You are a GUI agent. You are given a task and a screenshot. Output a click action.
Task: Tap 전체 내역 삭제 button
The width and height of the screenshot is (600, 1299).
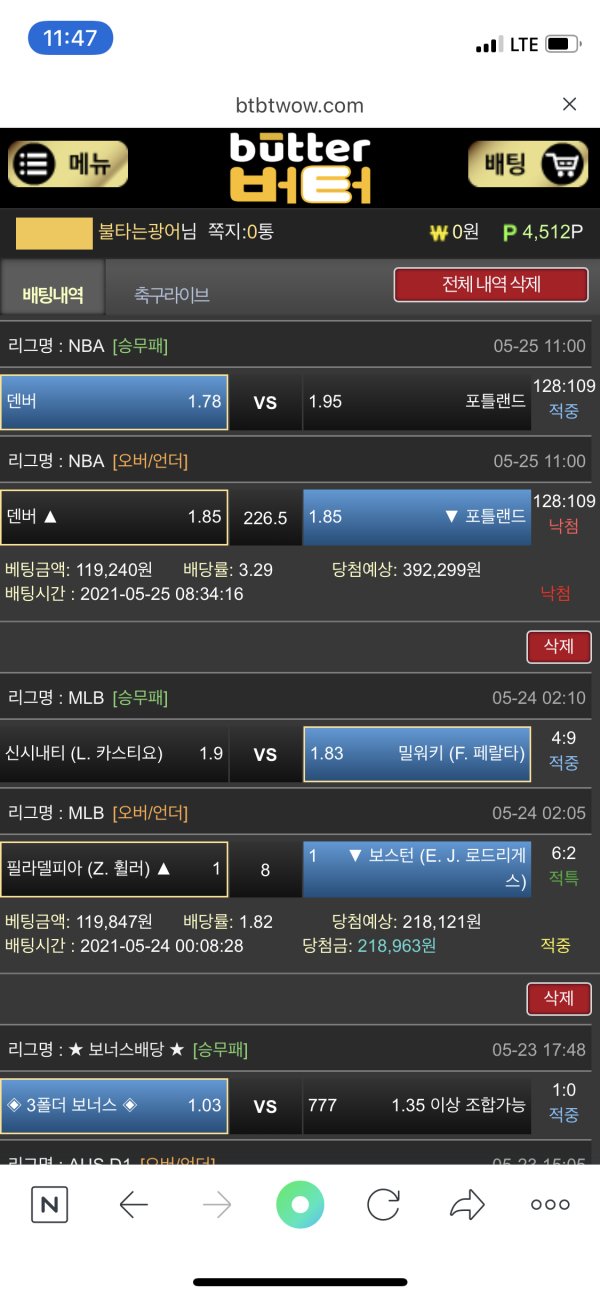click(491, 284)
